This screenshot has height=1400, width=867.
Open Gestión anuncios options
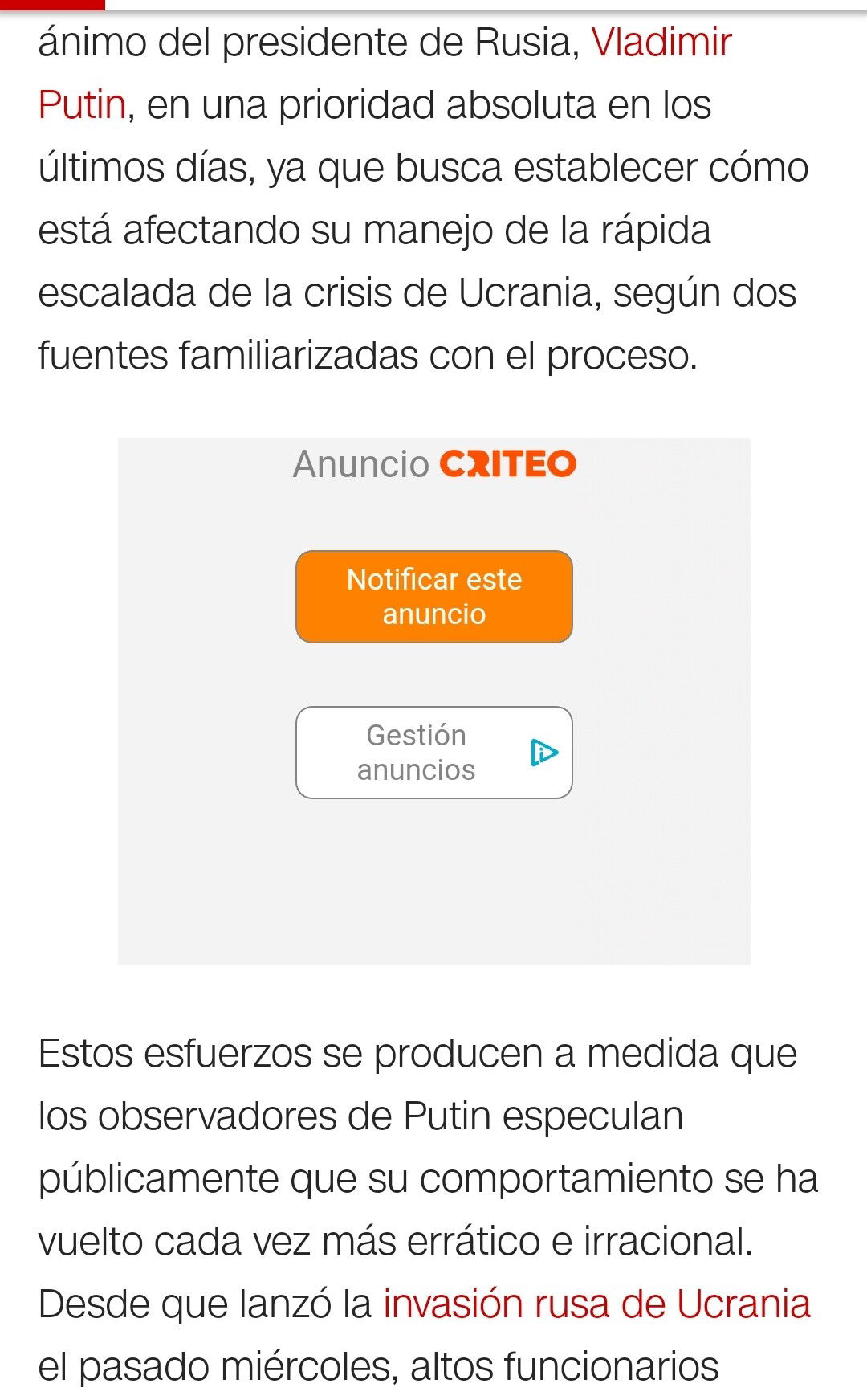(x=434, y=753)
